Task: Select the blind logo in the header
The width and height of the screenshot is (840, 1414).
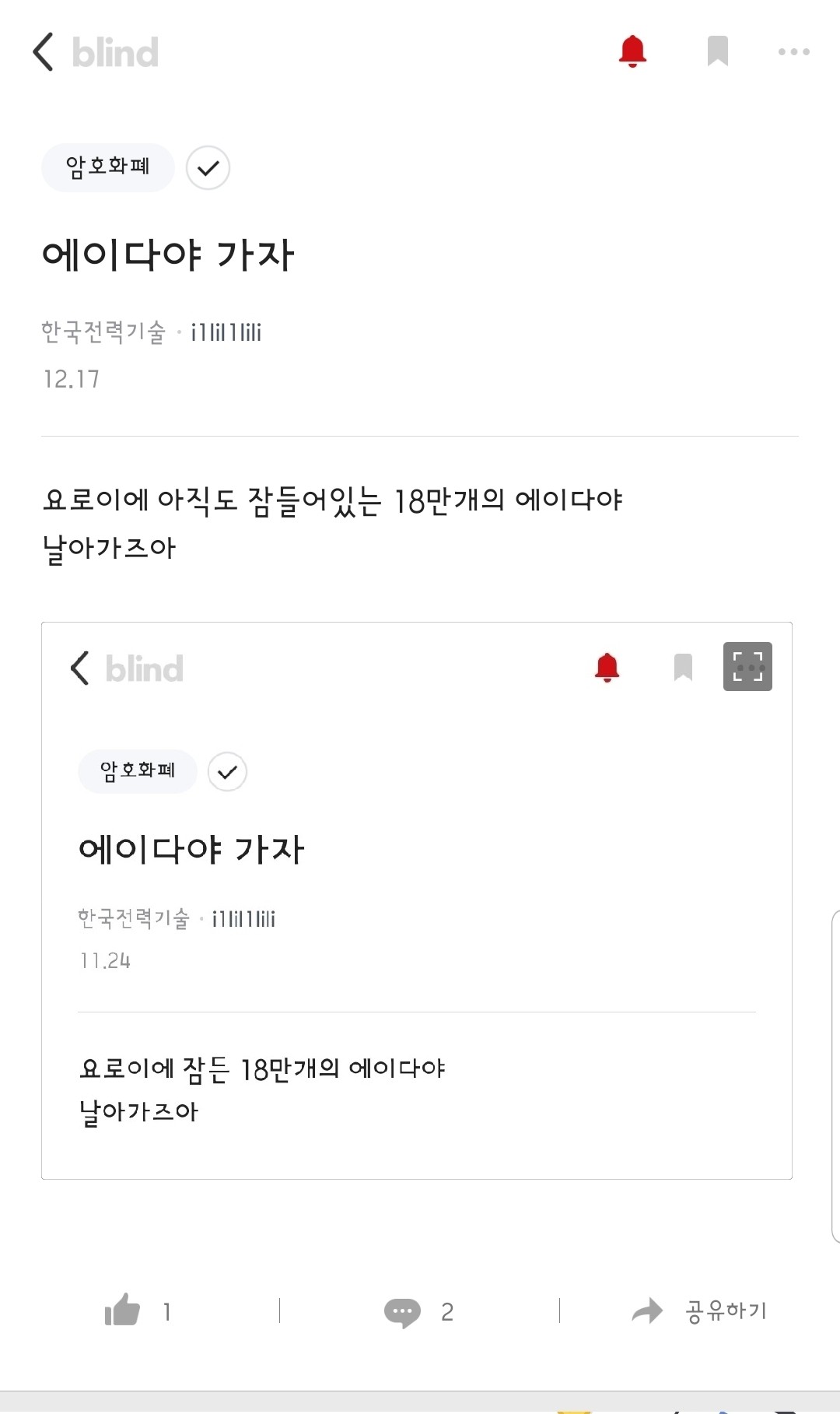Action: (x=114, y=51)
